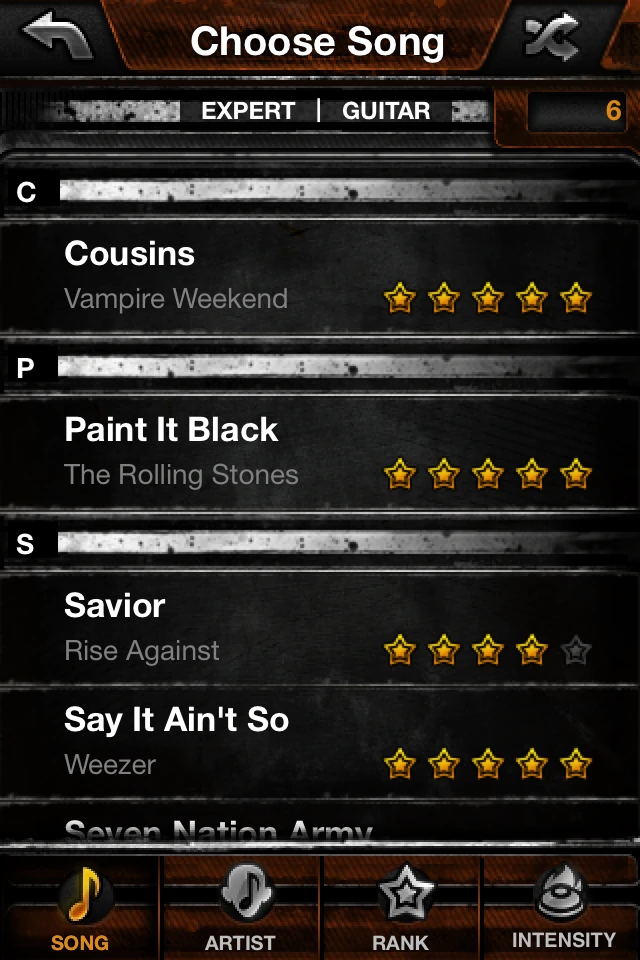Sort songs by Artist tab
The image size is (640, 960).
pos(240,907)
